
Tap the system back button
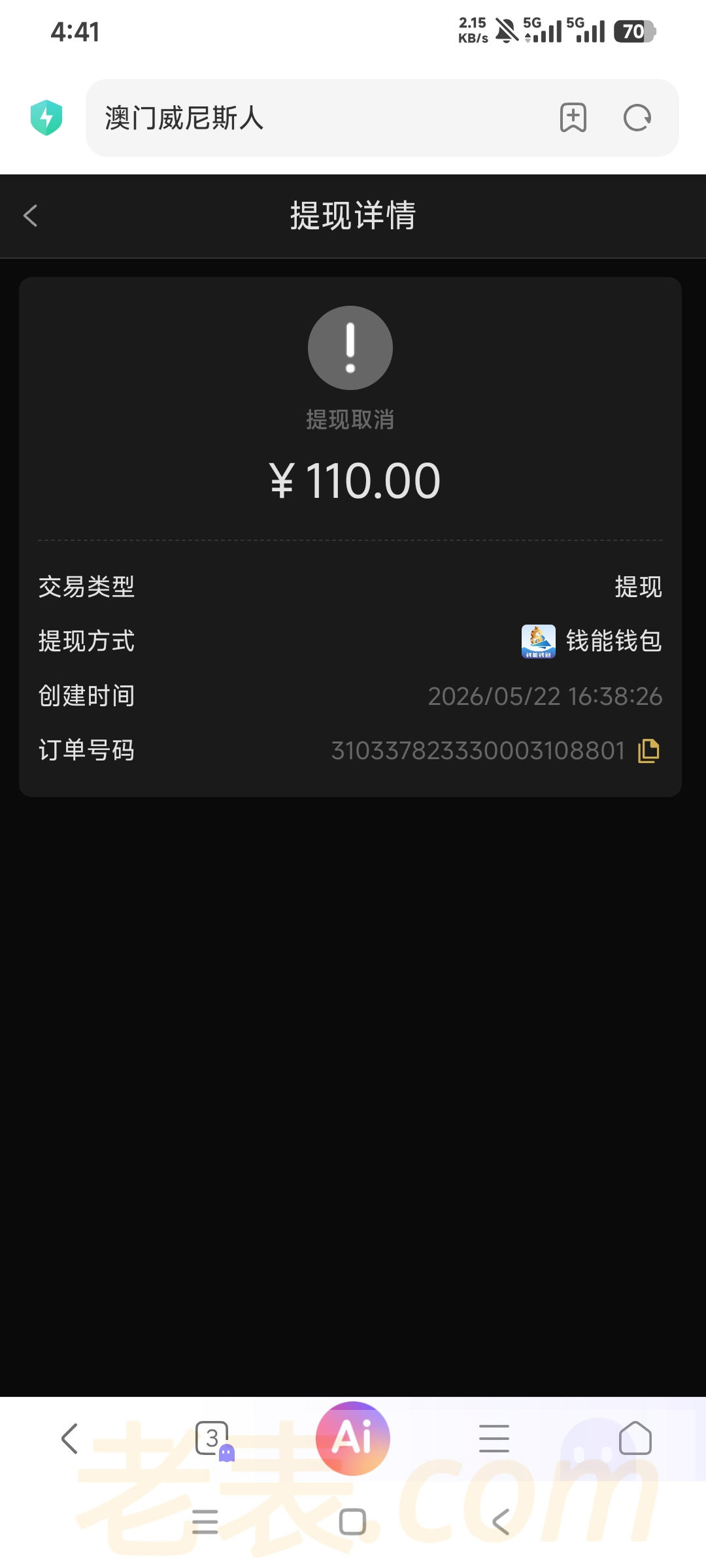501,1522
